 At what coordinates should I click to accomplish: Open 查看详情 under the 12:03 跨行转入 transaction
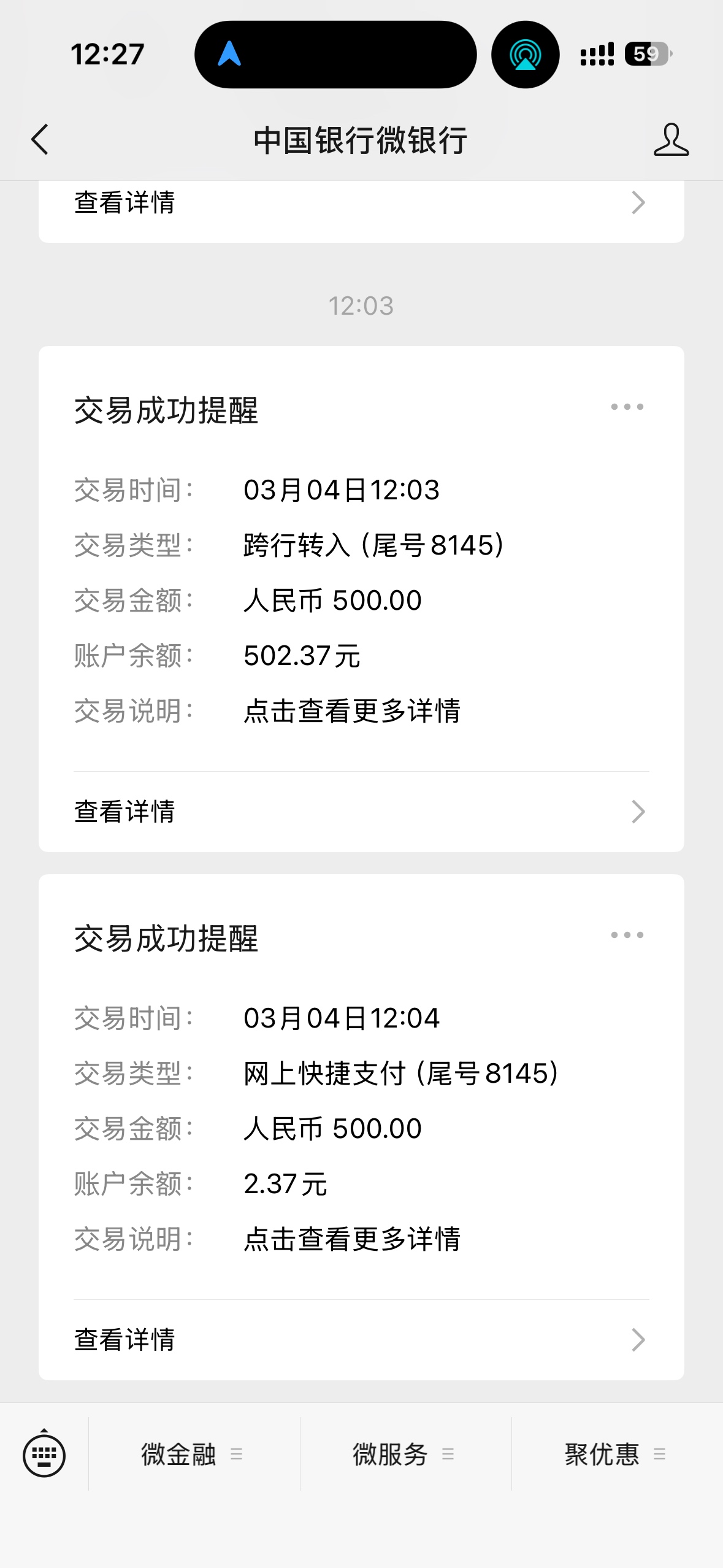[x=361, y=812]
